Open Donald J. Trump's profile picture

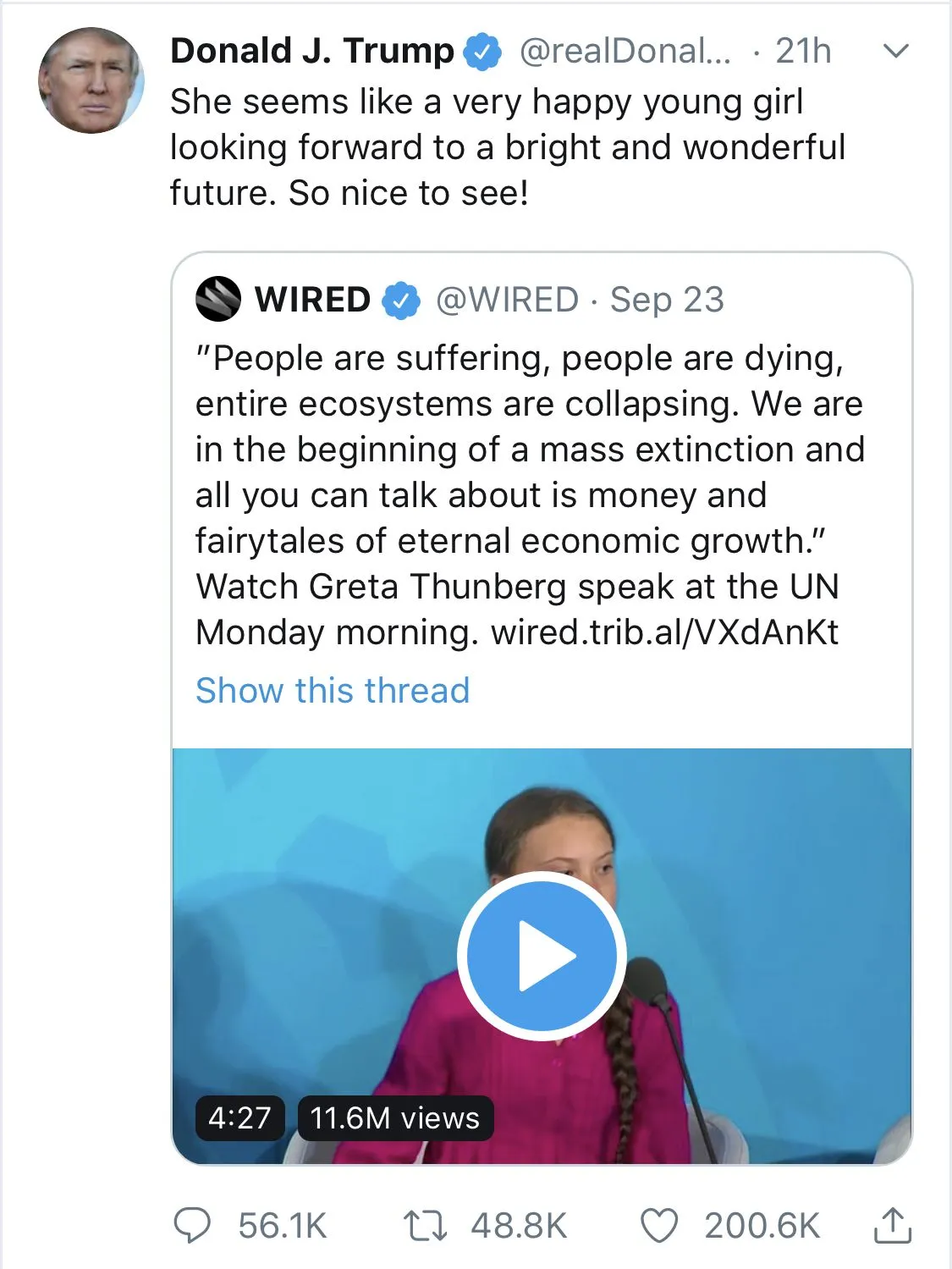point(91,80)
